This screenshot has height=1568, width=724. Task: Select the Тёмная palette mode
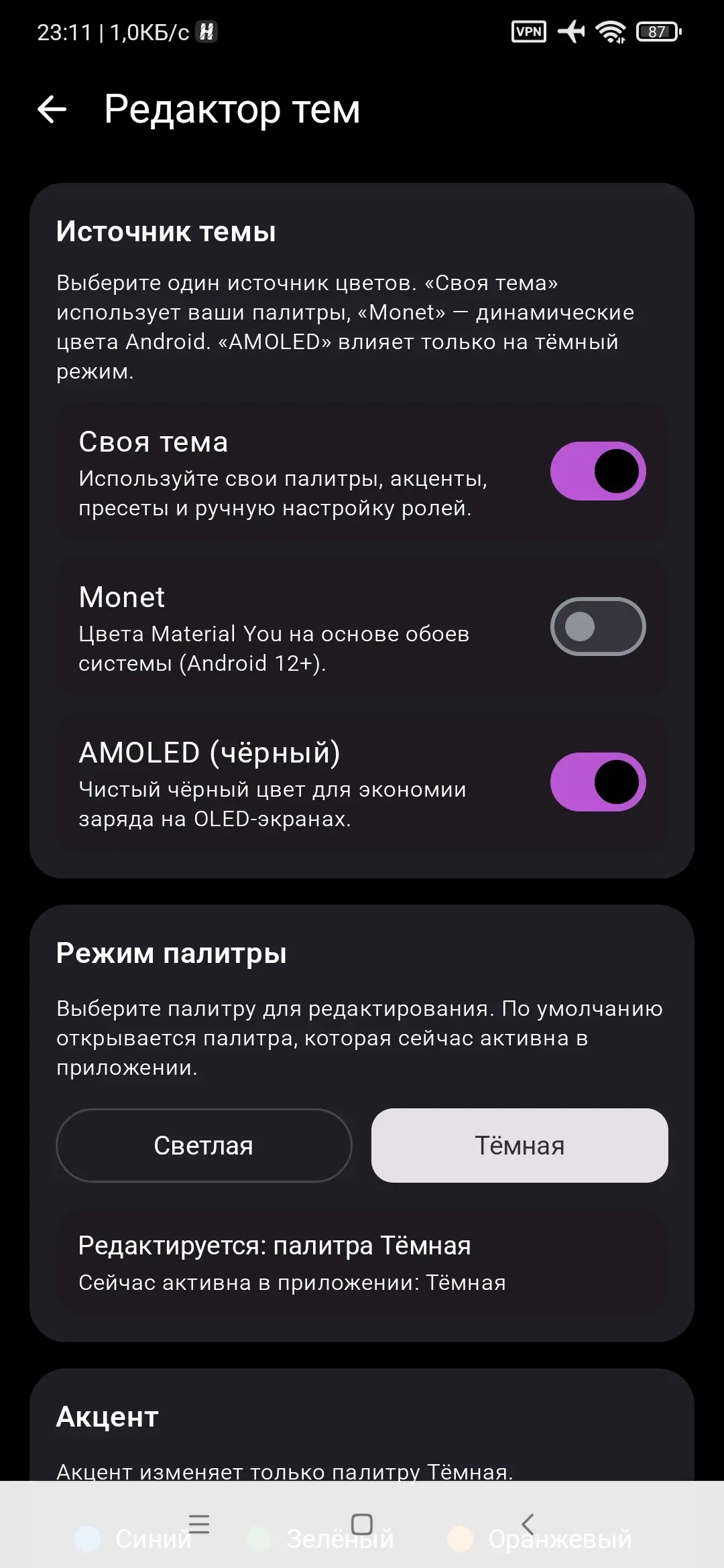(520, 1145)
